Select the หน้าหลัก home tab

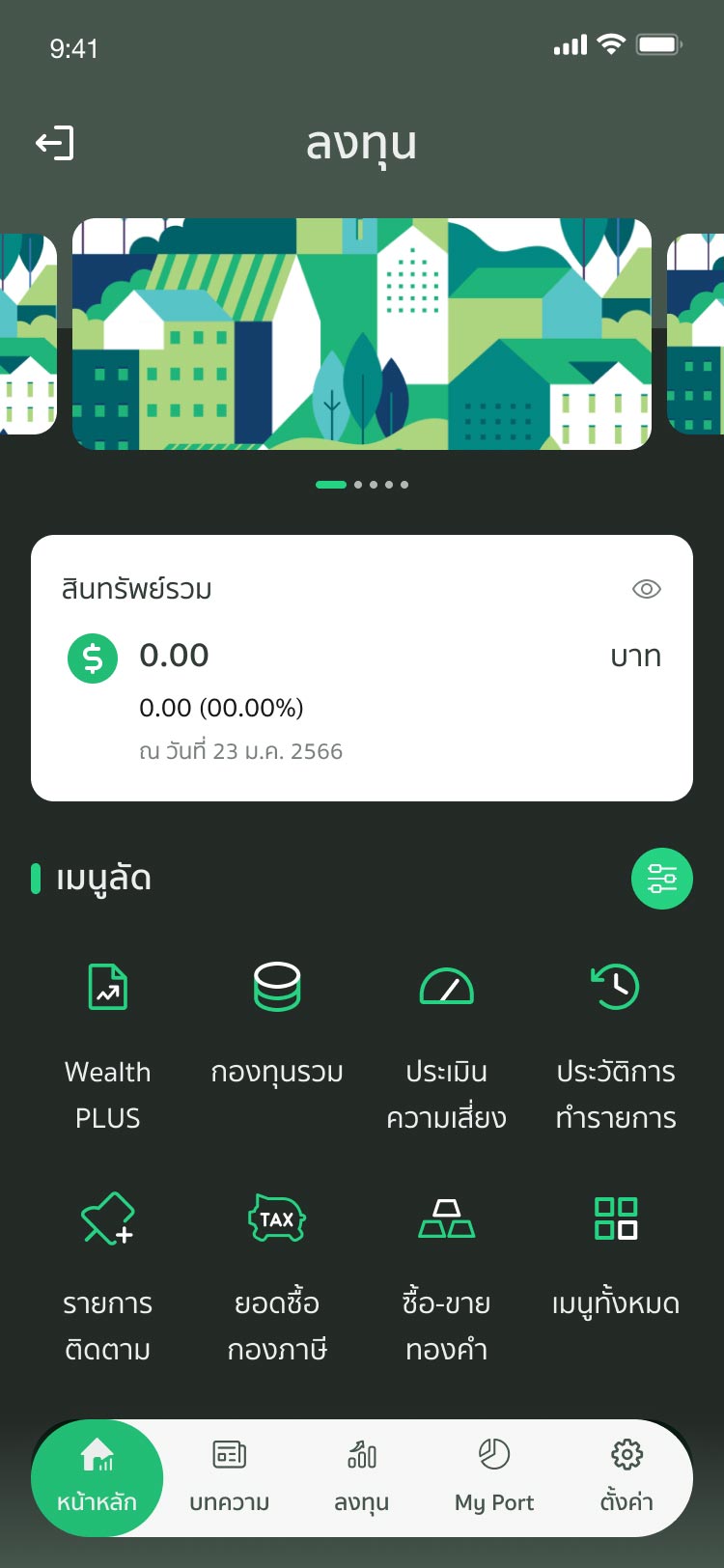click(x=97, y=1477)
